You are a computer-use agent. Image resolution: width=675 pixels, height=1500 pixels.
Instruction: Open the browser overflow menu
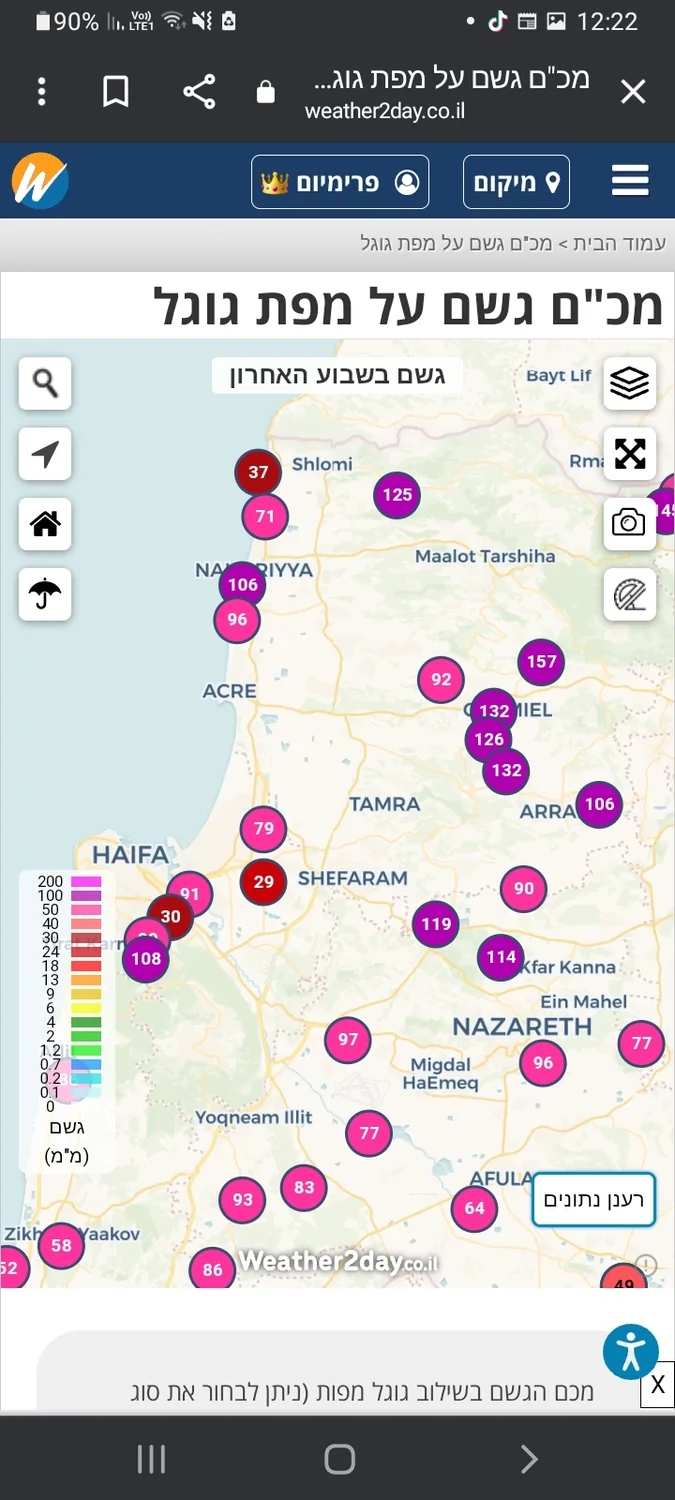pyautogui.click(x=41, y=93)
